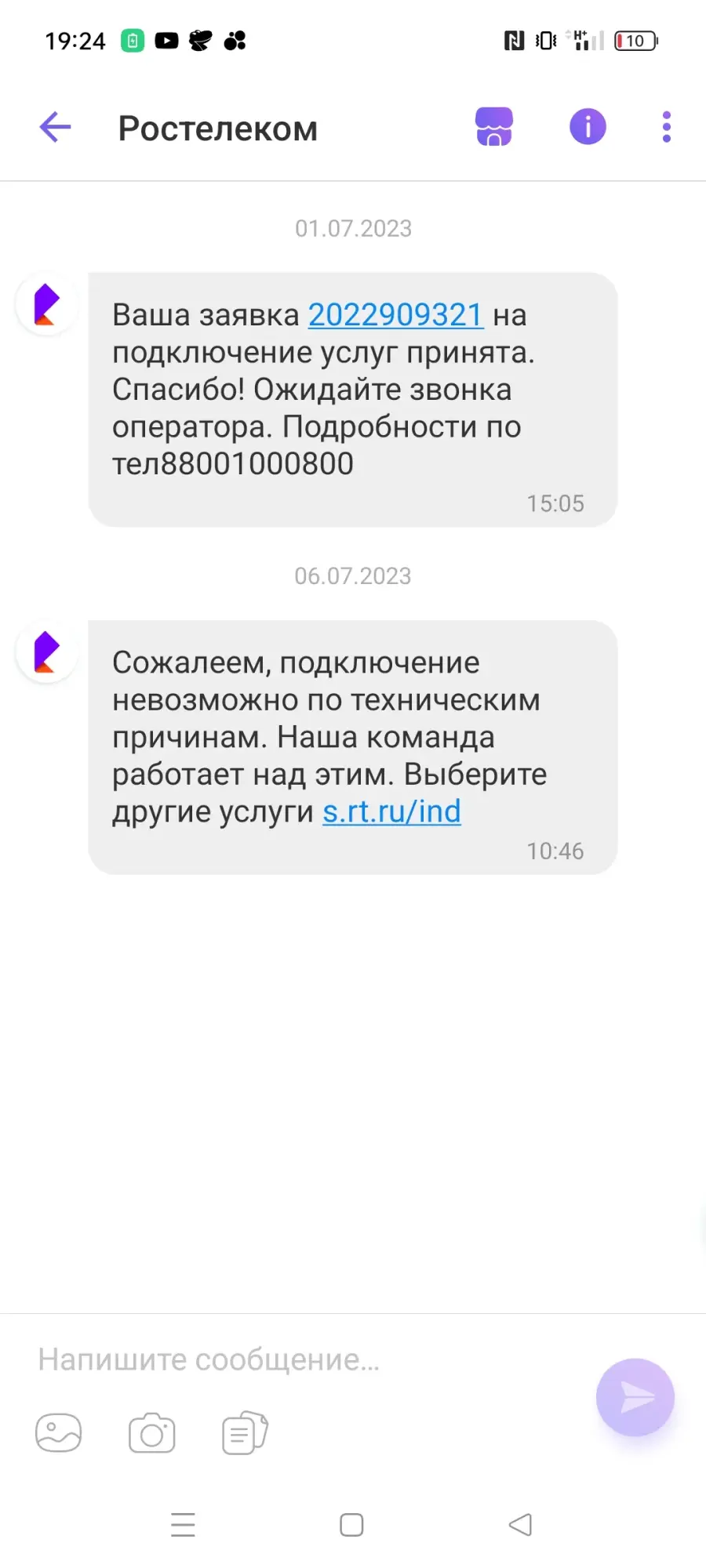
Task: Tap the request number 2022909321 link
Action: (396, 315)
